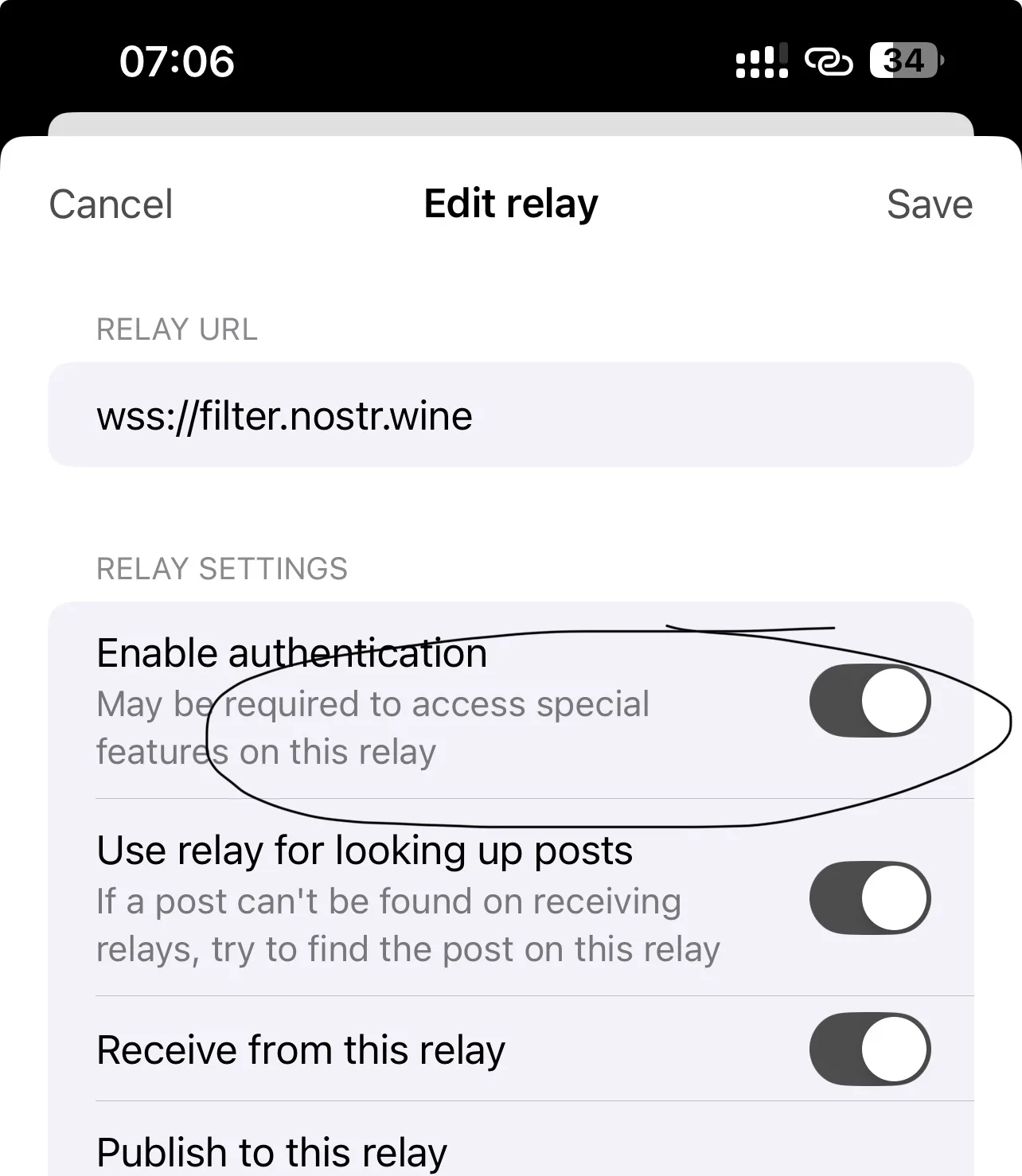Edit the relay URL field
Viewport: 1022px width, 1176px height.
(509, 415)
